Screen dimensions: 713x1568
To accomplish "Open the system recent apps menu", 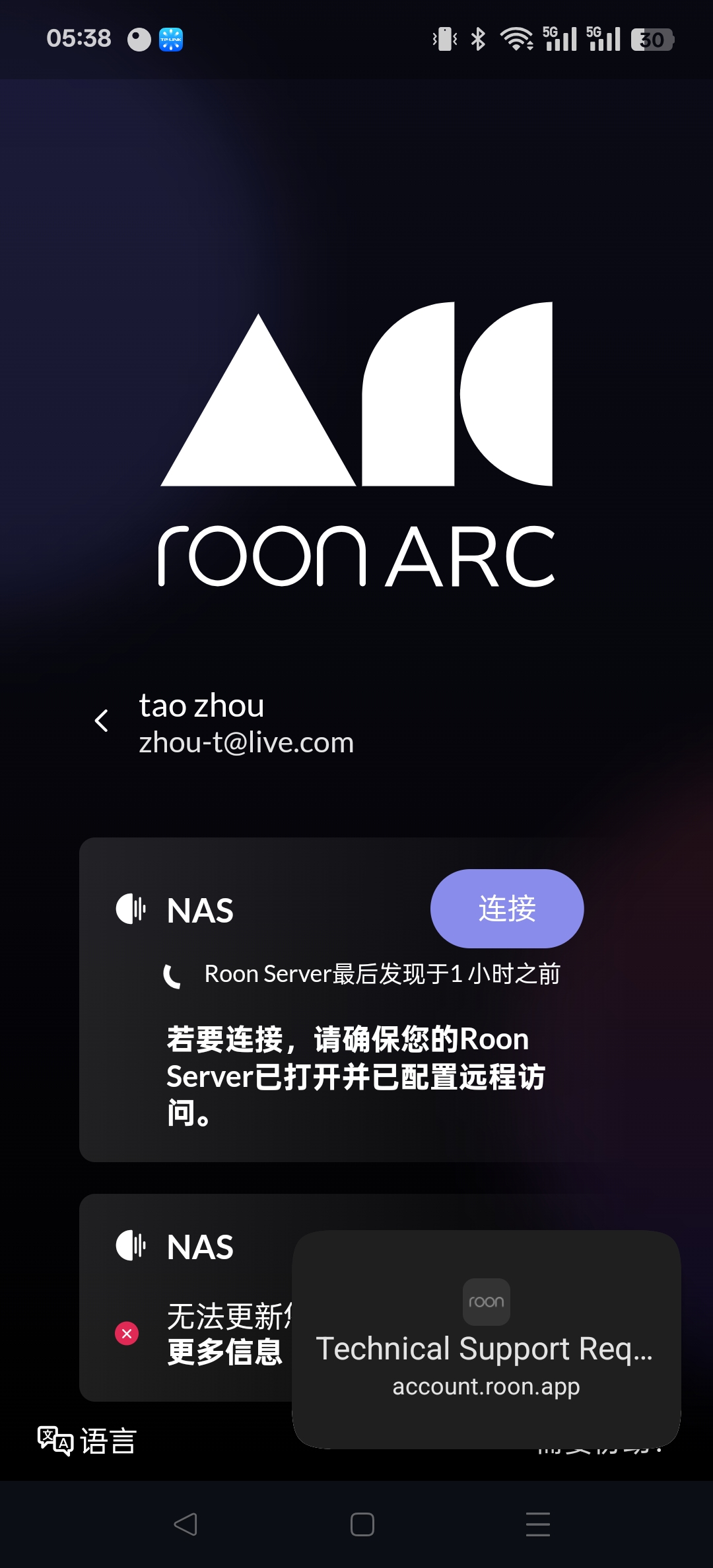I will (x=537, y=1524).
